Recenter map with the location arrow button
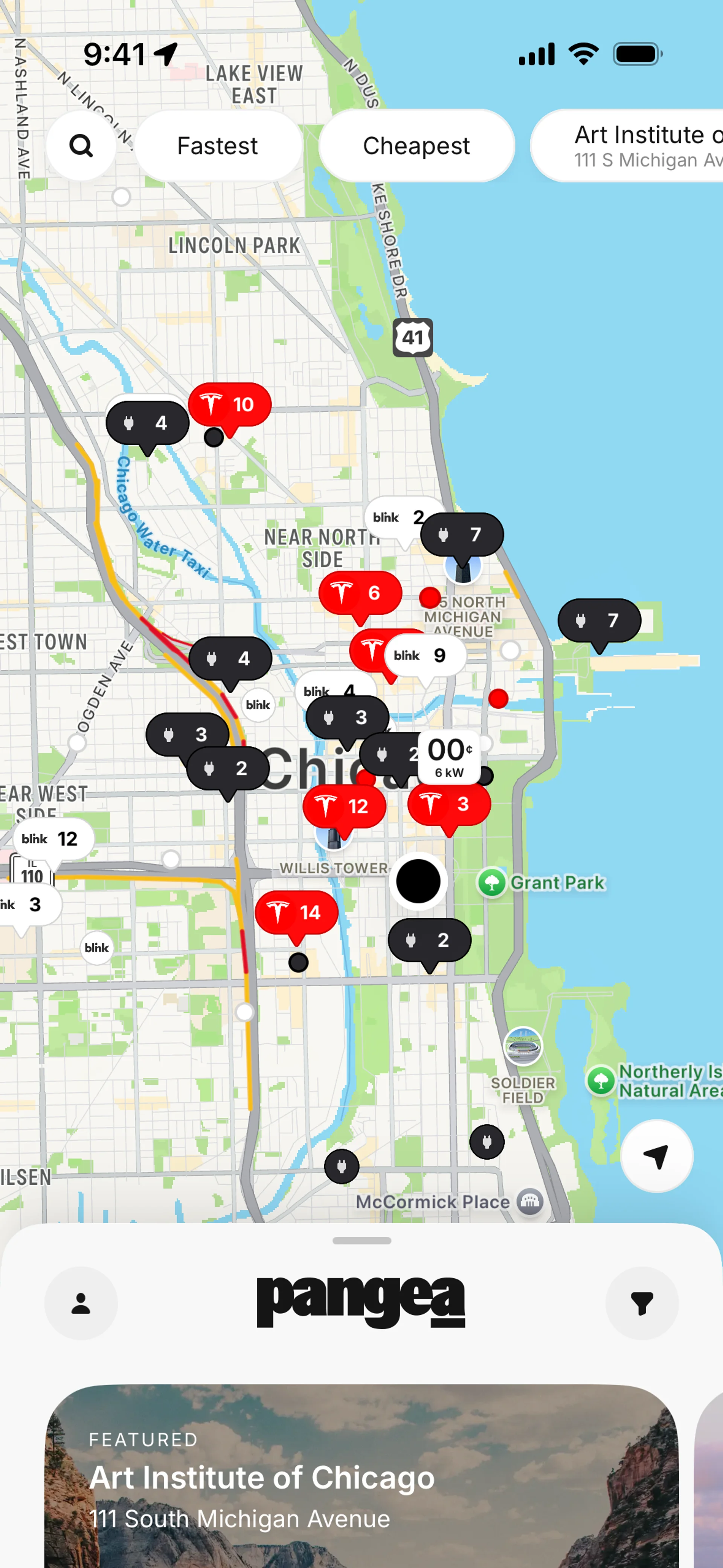 pyautogui.click(x=656, y=1155)
